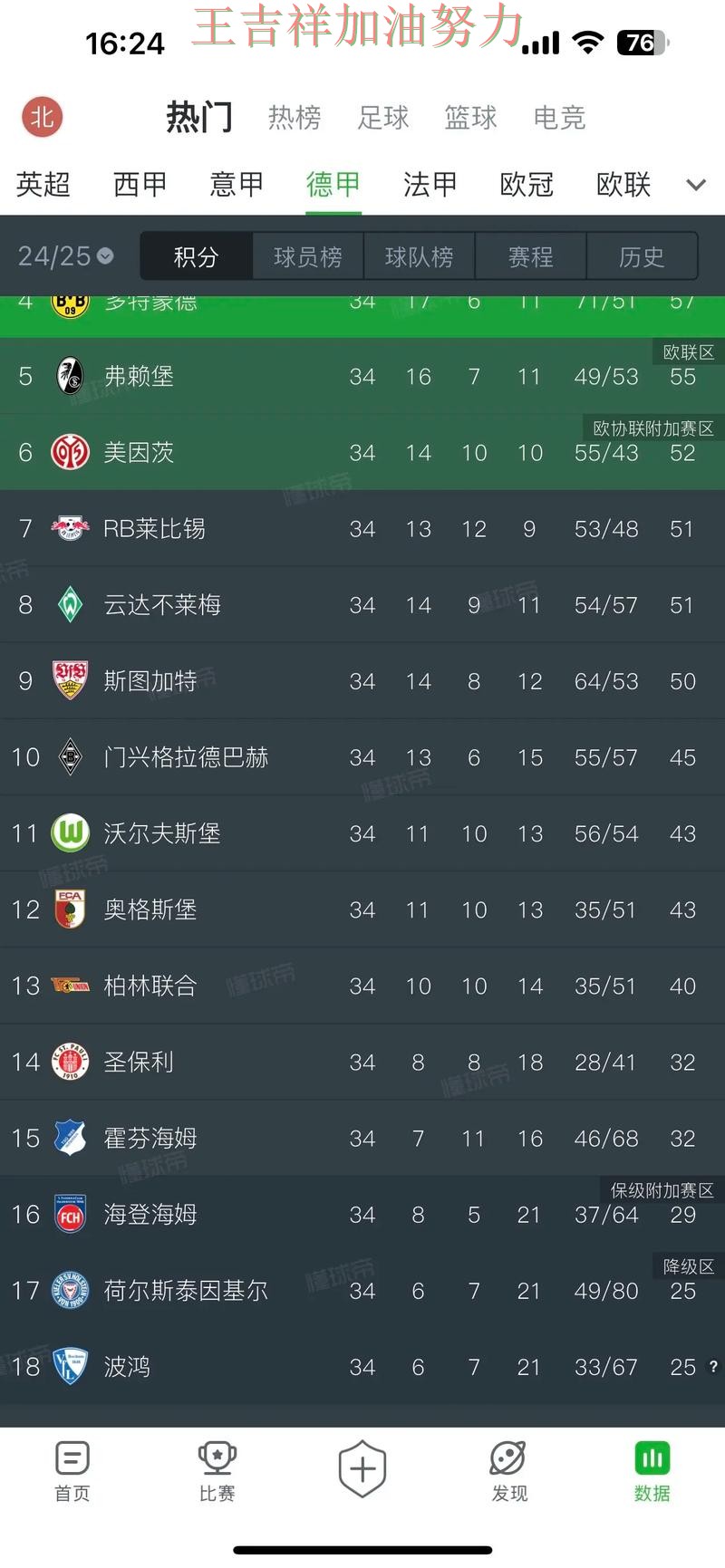Screen dimensions: 725x1568
Task: Select the 英超 league tab
Action: (x=43, y=185)
